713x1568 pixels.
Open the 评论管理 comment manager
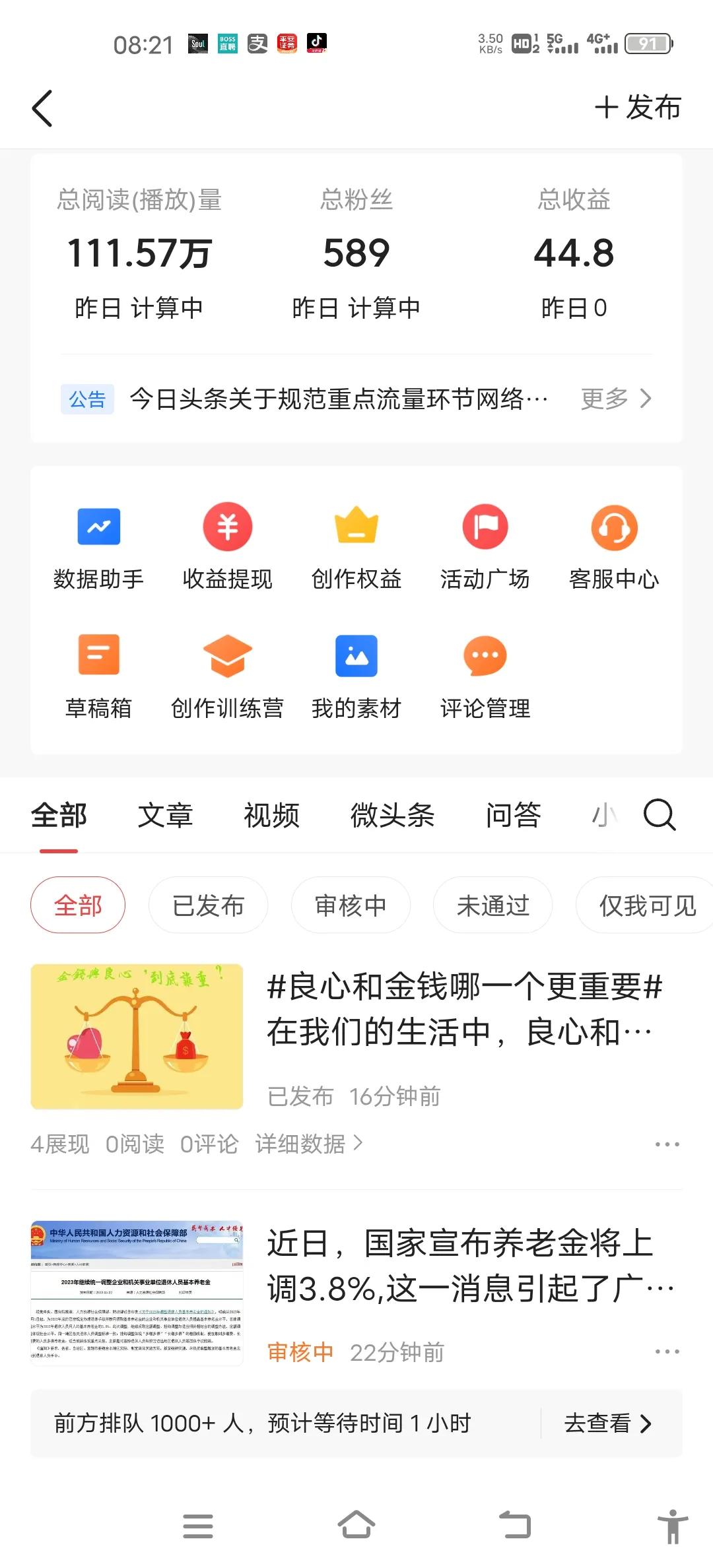coord(485,676)
